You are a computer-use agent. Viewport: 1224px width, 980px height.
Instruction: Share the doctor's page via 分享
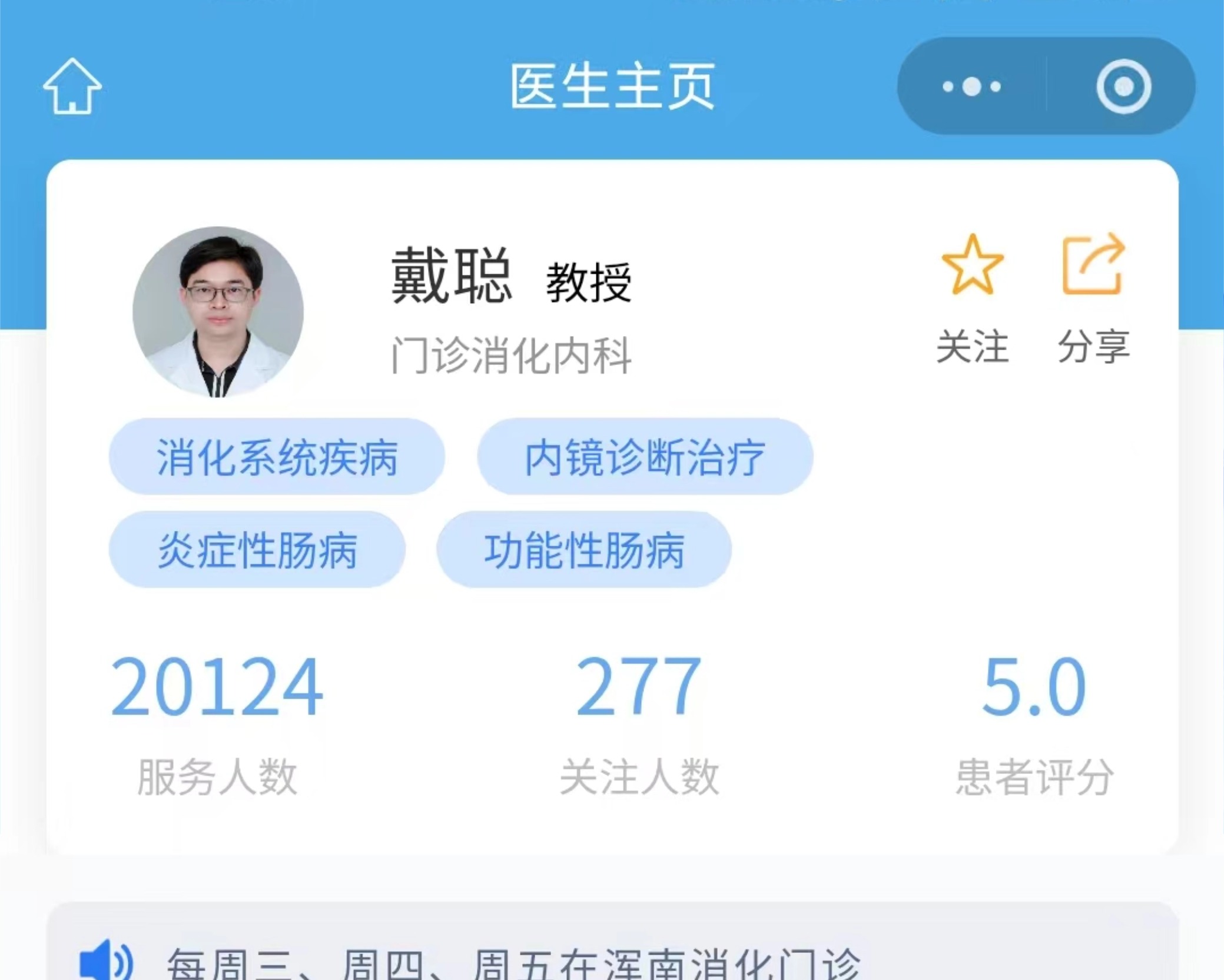1093,265
